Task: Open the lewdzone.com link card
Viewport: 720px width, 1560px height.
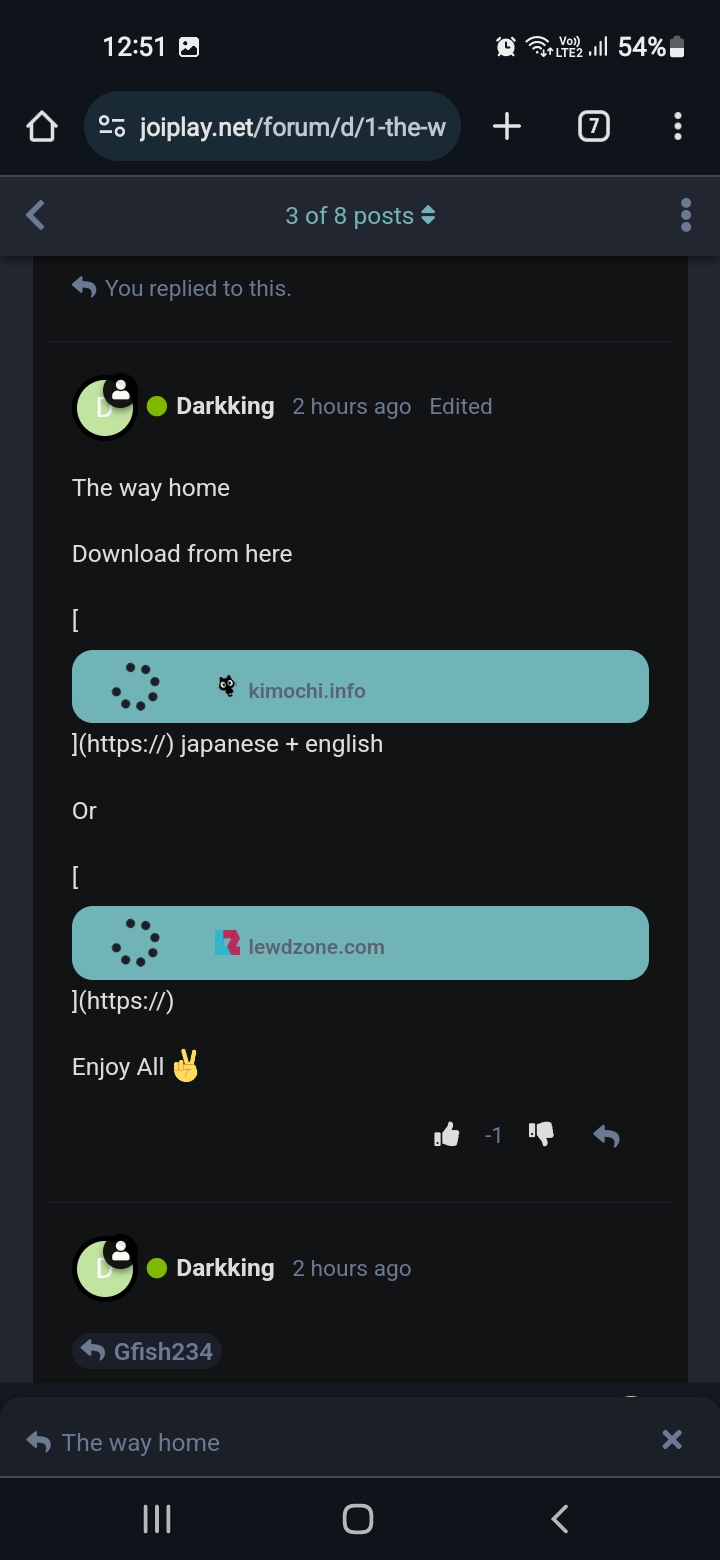Action: [360, 943]
